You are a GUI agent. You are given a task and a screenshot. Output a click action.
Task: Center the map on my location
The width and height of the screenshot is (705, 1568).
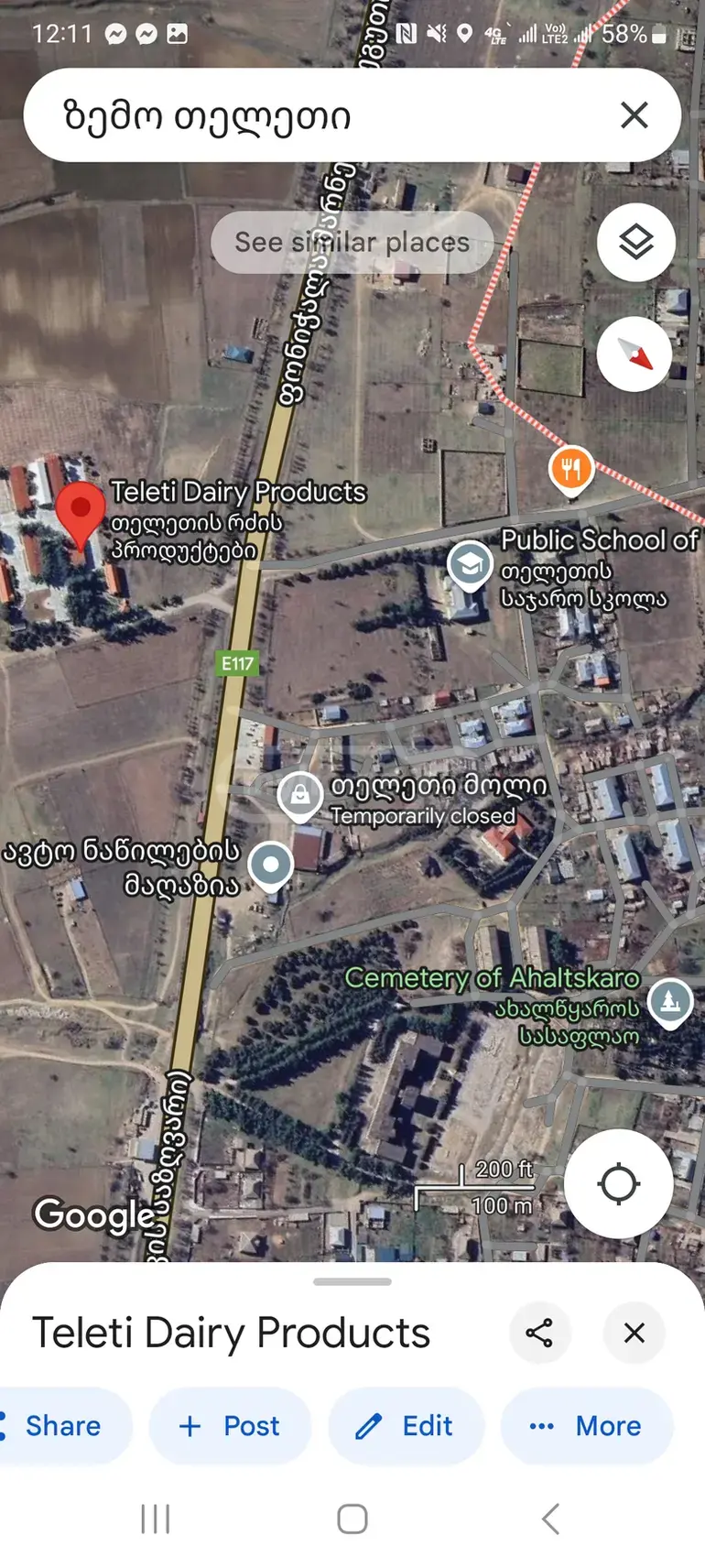[x=618, y=1183]
